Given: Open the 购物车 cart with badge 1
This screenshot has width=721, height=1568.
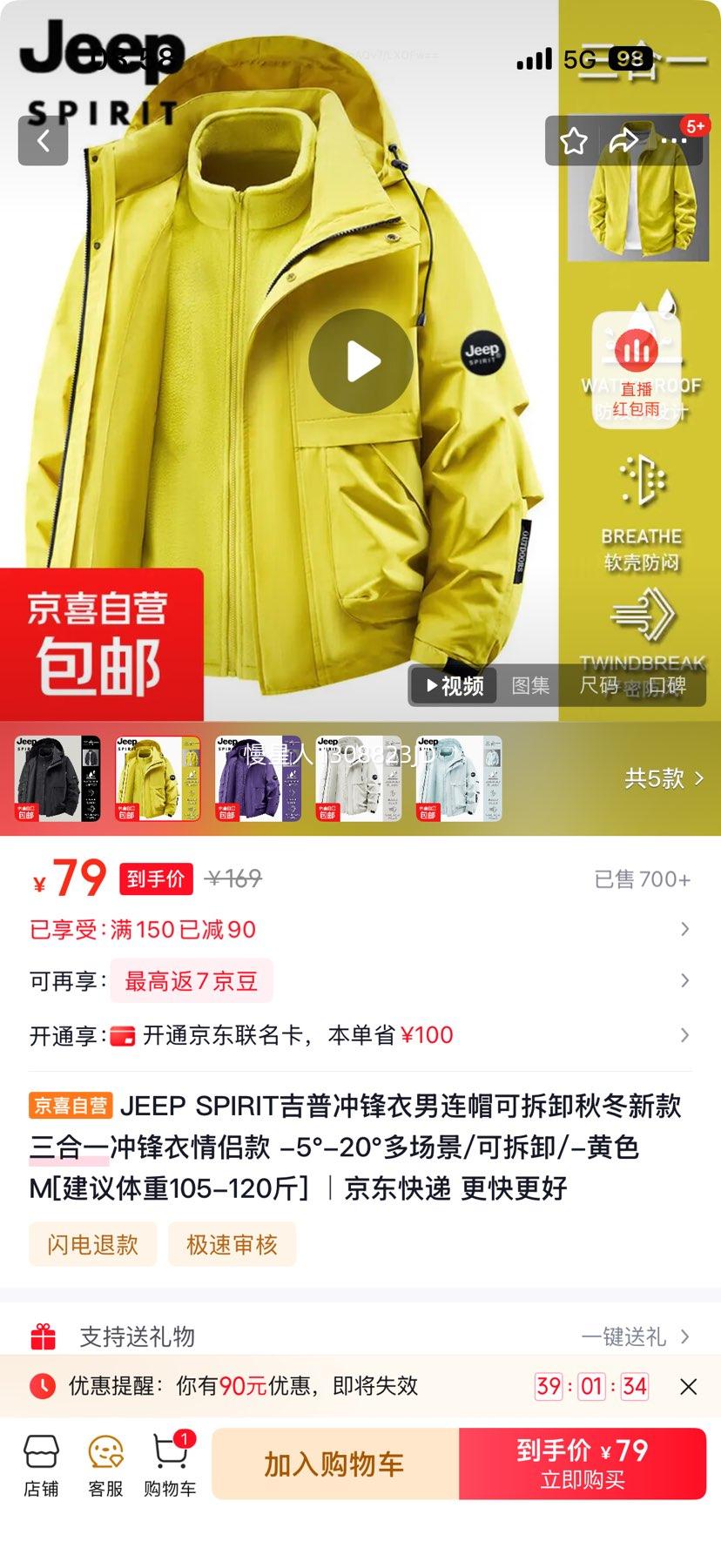Looking at the screenshot, I should [169, 1462].
